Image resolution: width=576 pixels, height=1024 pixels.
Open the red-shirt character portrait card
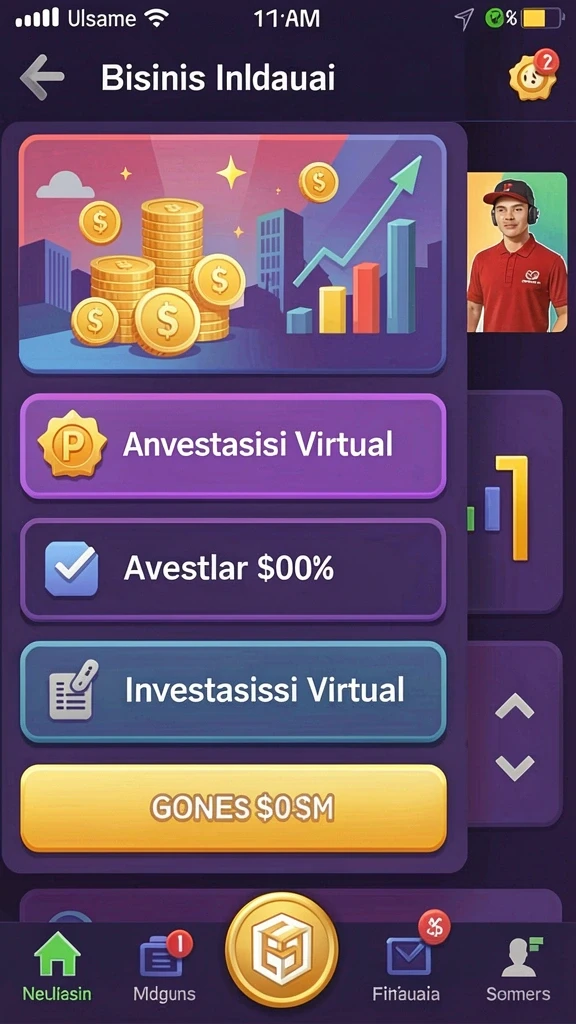pyautogui.click(x=517, y=252)
